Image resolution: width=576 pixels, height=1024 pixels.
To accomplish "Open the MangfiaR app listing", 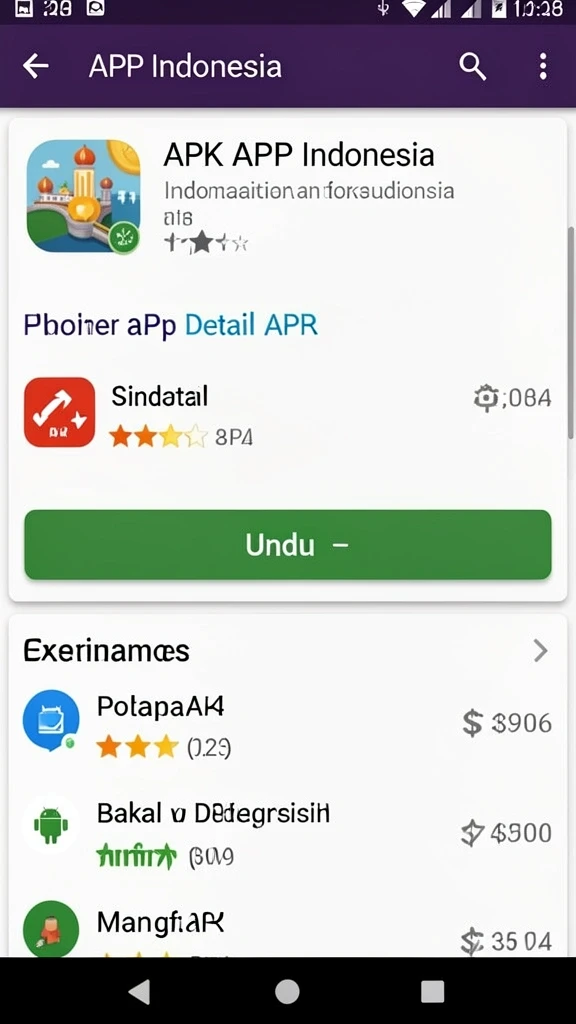I will (288, 930).
